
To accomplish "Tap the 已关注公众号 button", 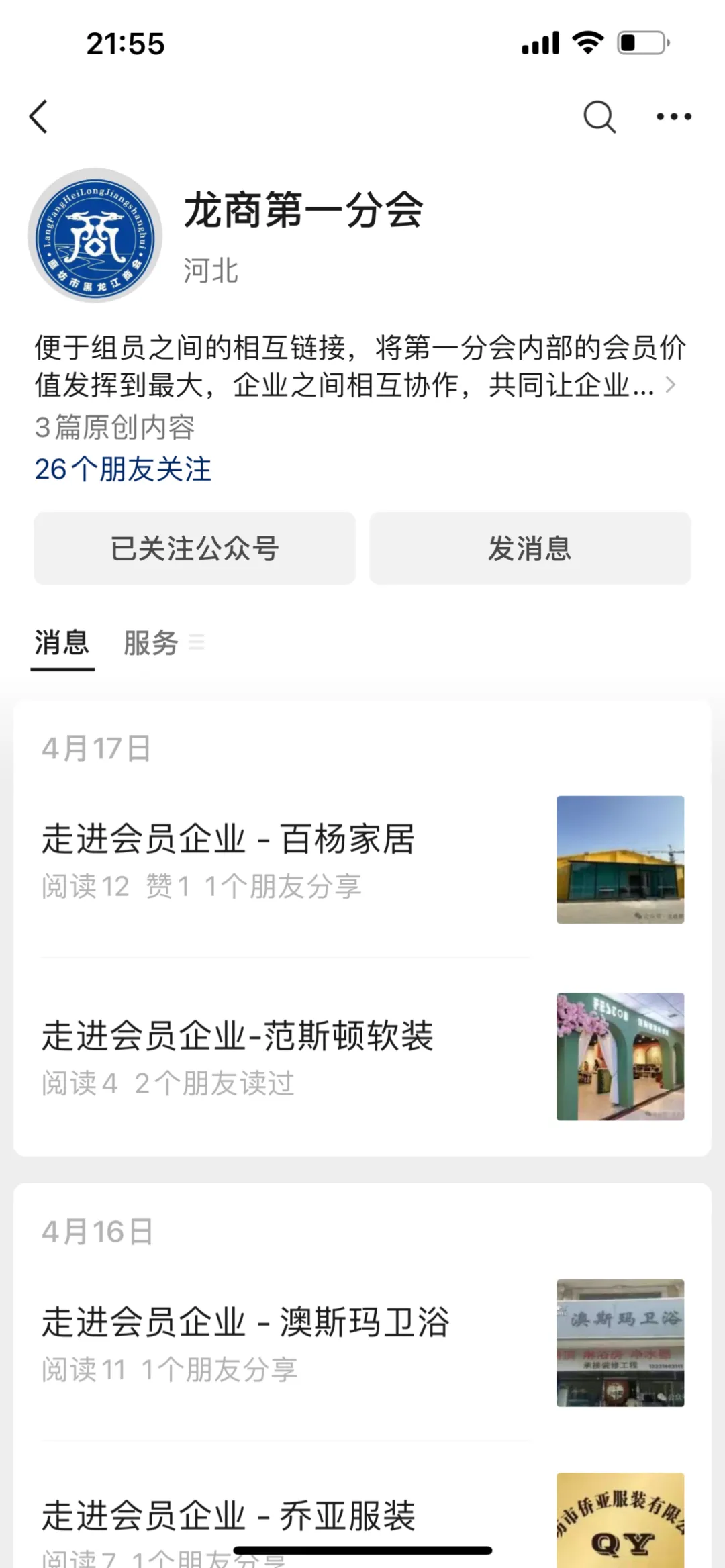I will pos(195,548).
